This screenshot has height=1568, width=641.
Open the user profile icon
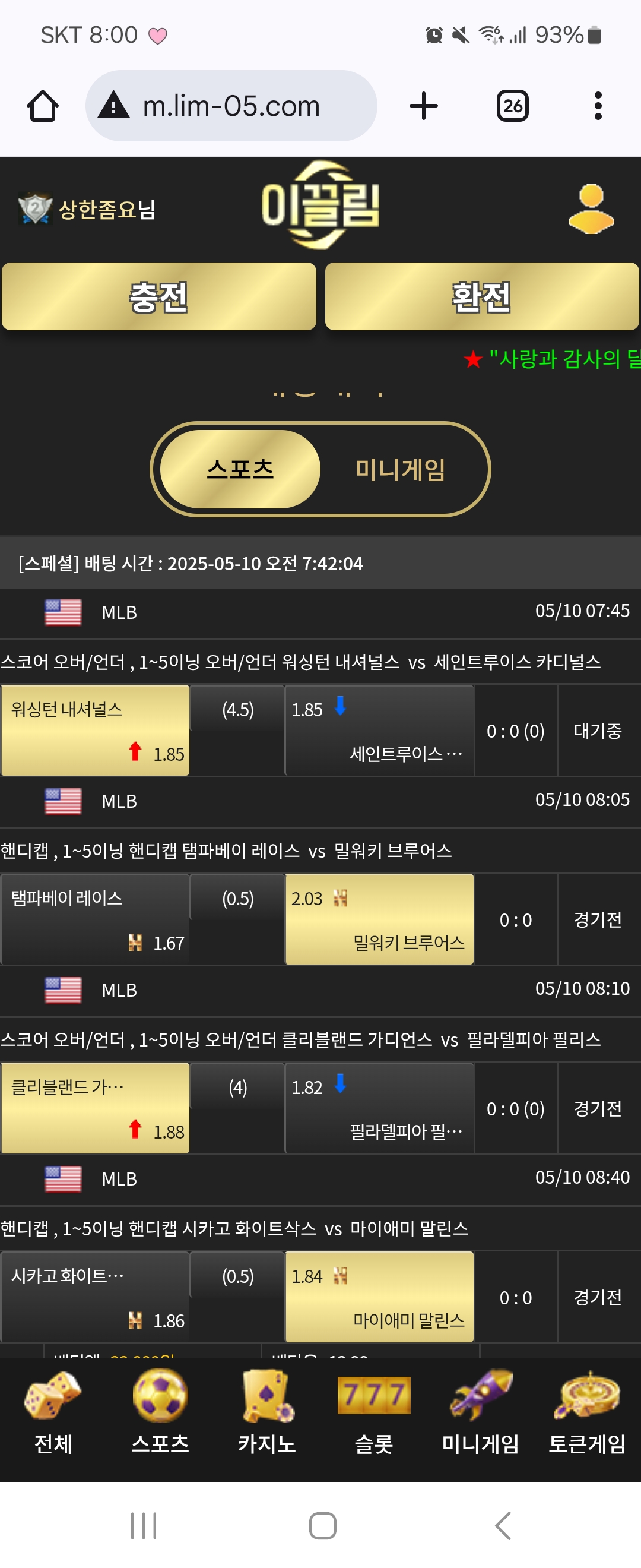(x=591, y=209)
